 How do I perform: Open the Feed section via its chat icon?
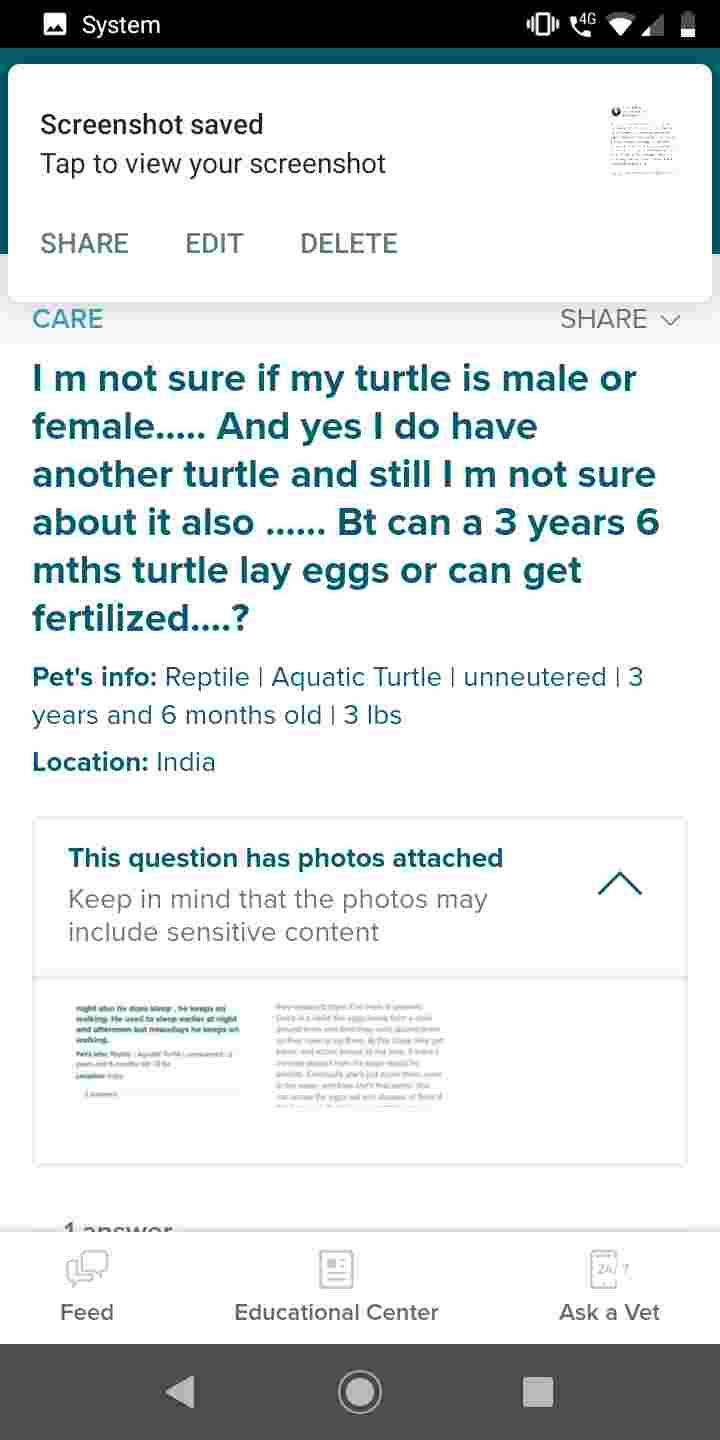click(87, 1266)
